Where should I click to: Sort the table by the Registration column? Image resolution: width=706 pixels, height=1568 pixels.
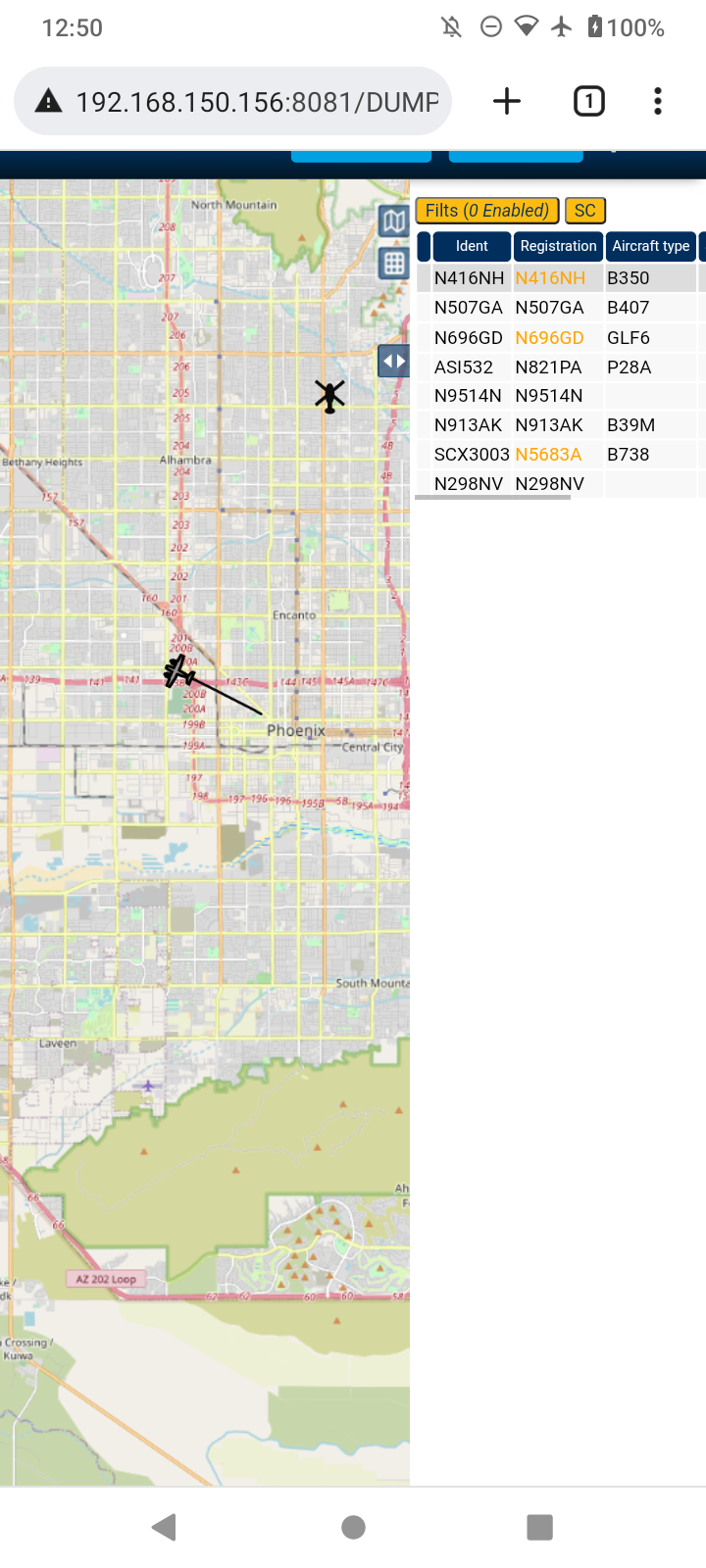[x=558, y=247]
